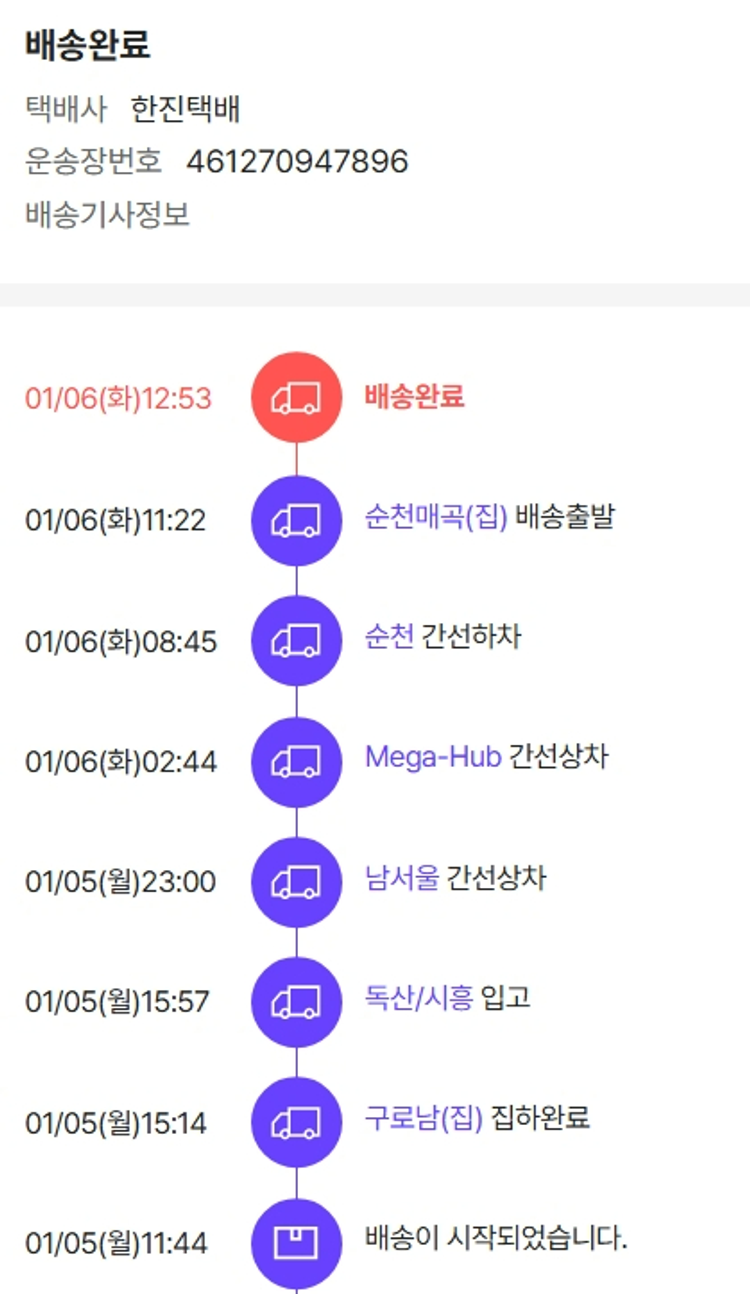Show 구로남(집) branch information
This screenshot has width=750, height=1294.
[x=424, y=1117]
